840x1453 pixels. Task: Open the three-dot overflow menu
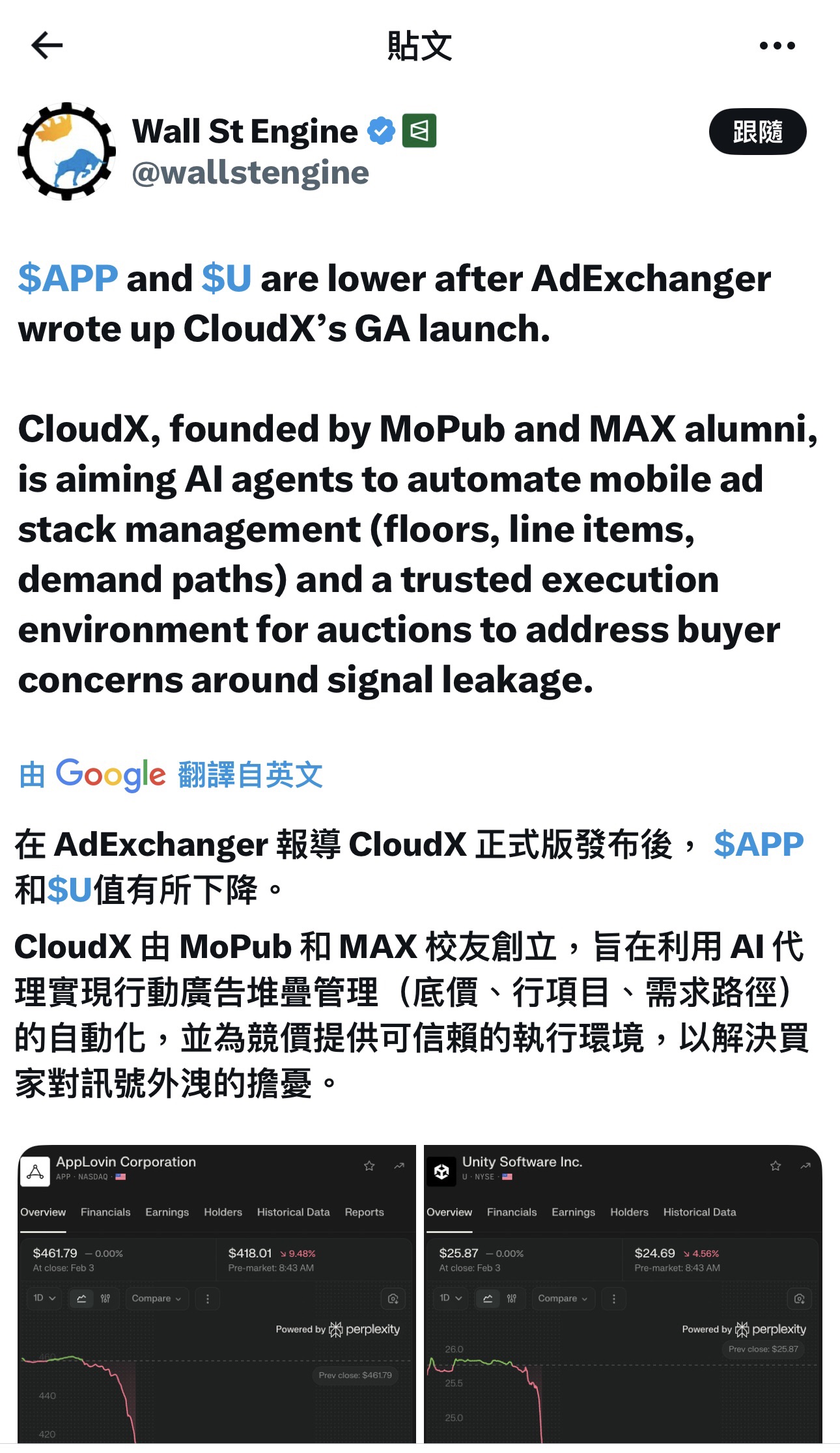(777, 46)
